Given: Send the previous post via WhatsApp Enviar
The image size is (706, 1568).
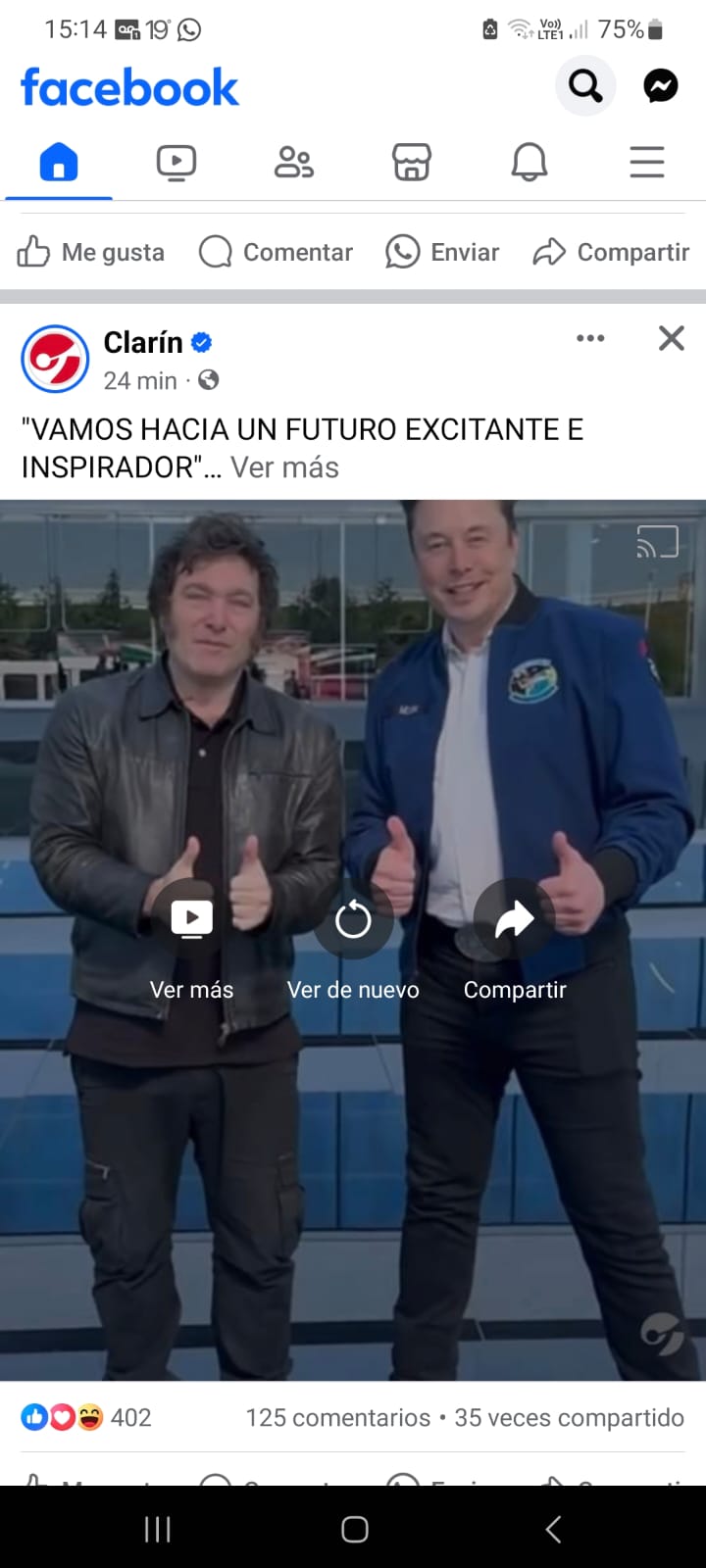Looking at the screenshot, I should [442, 252].
